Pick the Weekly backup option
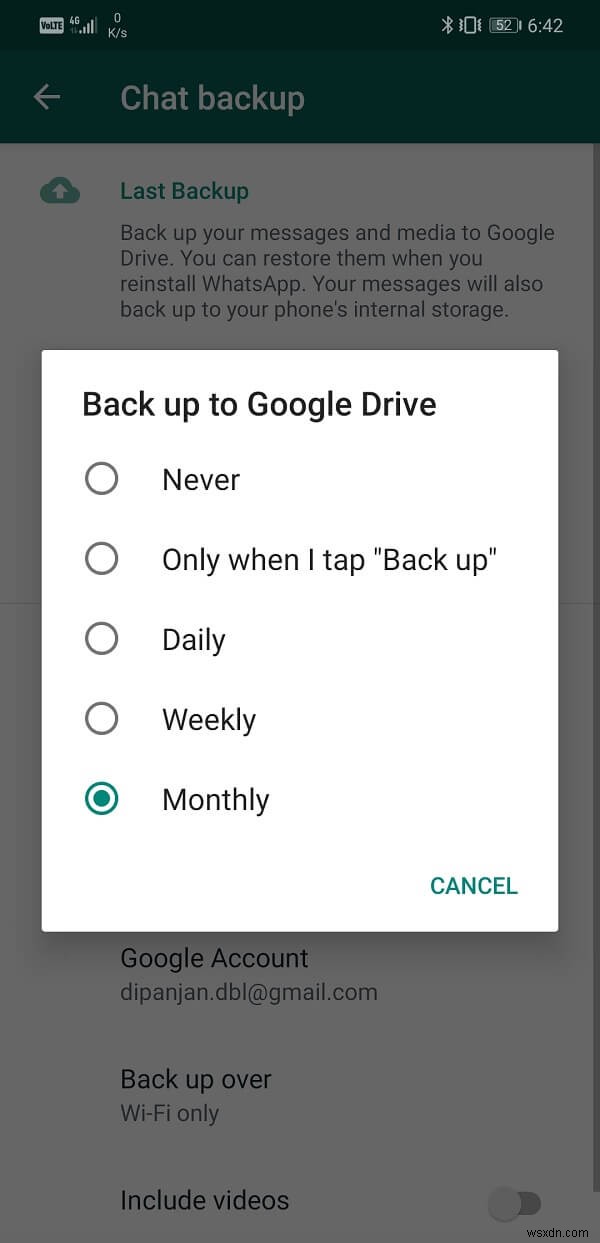Viewport: 600px width, 1243px height. (102, 719)
